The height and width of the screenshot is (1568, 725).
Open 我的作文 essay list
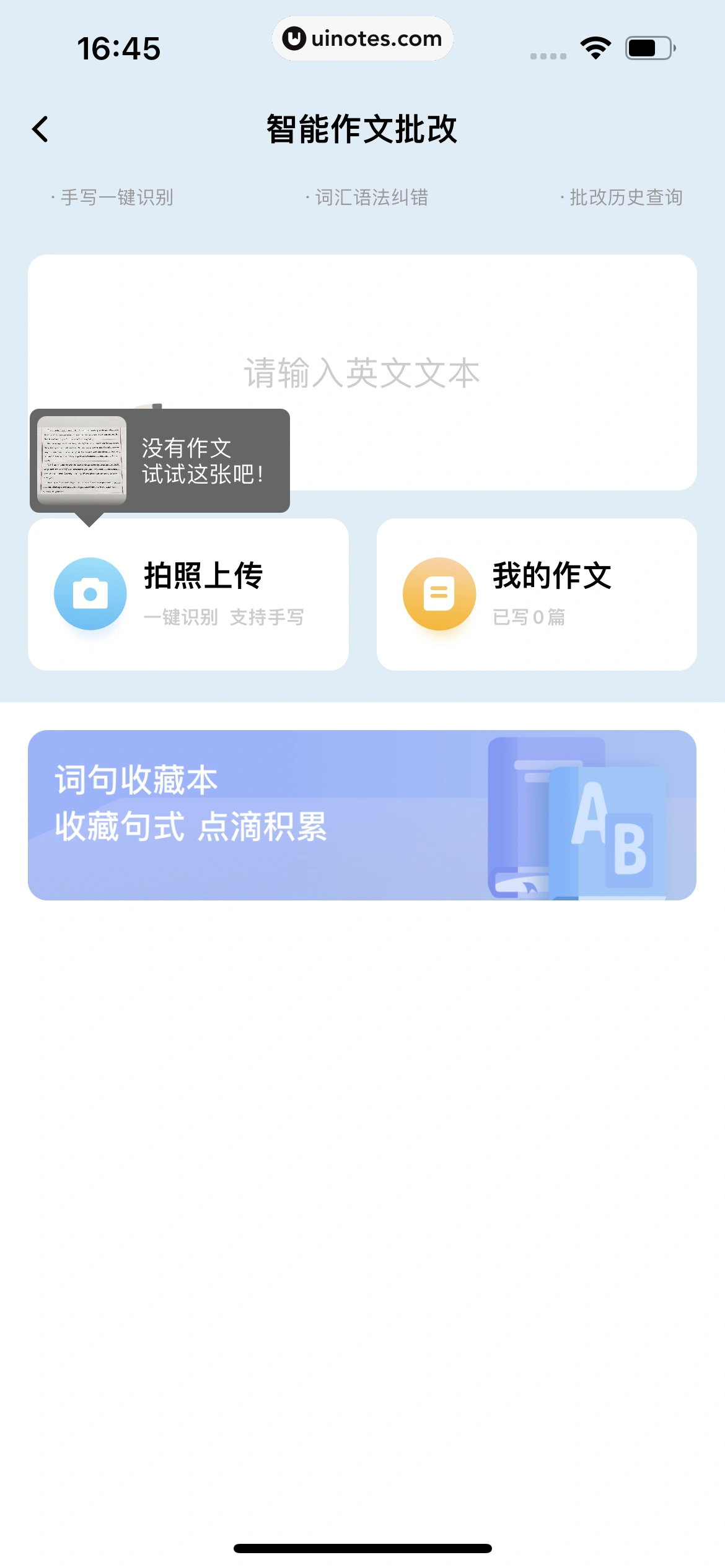click(537, 595)
